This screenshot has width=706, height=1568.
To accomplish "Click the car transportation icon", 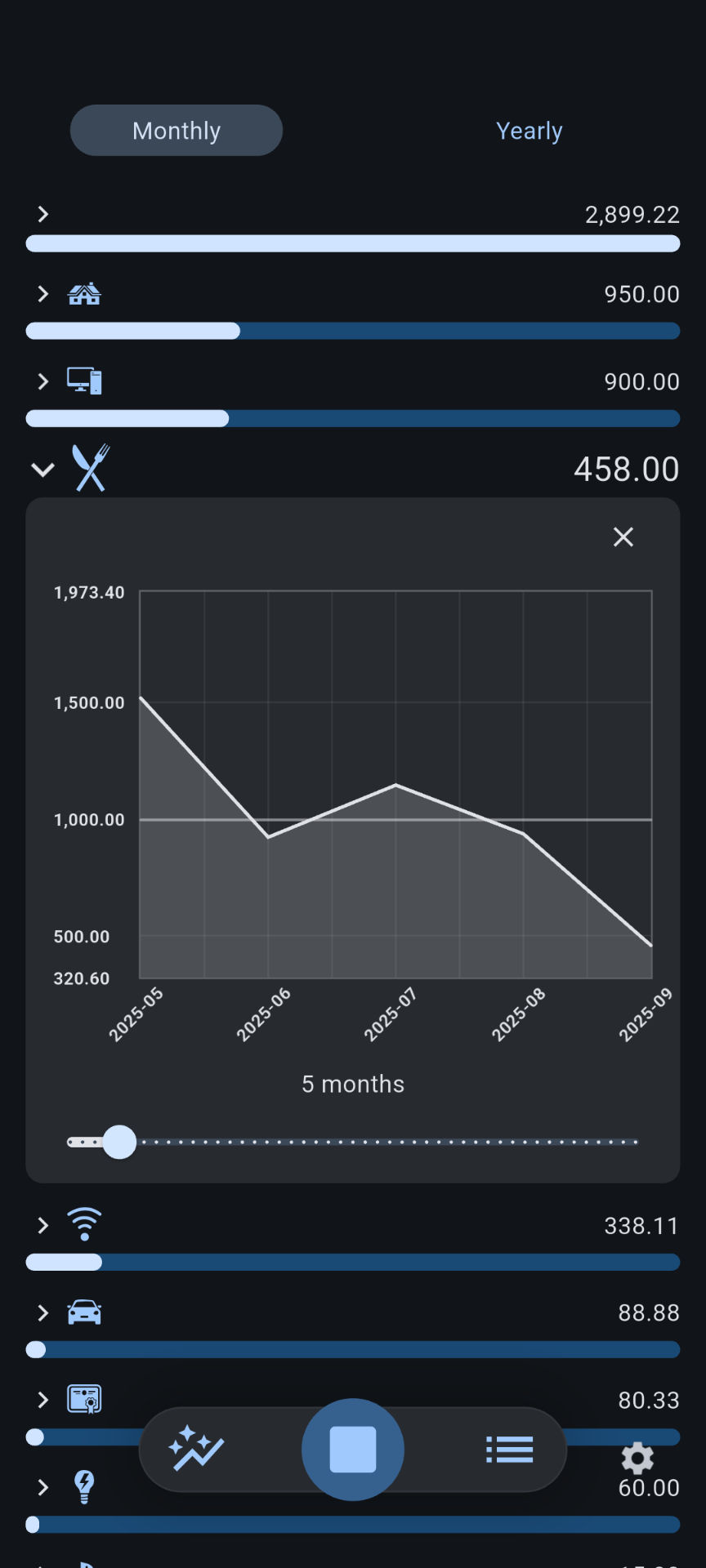I will coord(84,1312).
